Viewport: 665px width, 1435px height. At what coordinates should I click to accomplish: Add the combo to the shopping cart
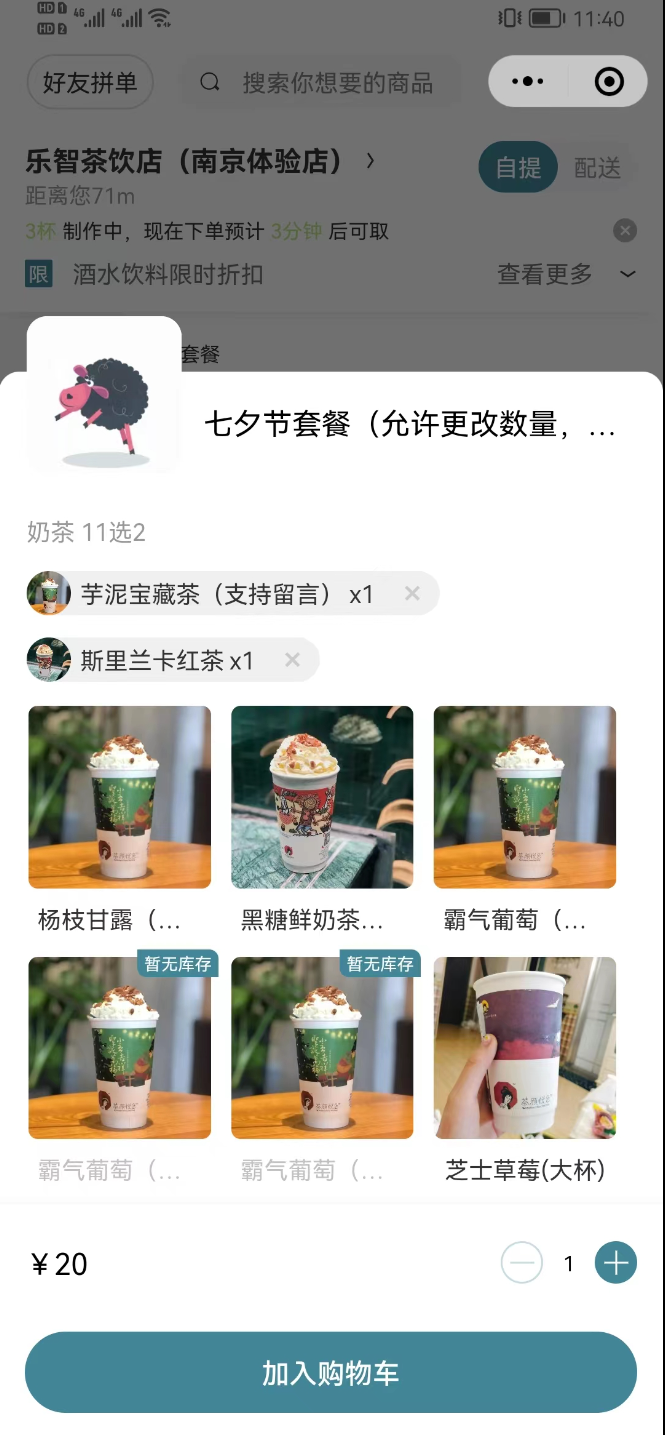pos(331,1372)
